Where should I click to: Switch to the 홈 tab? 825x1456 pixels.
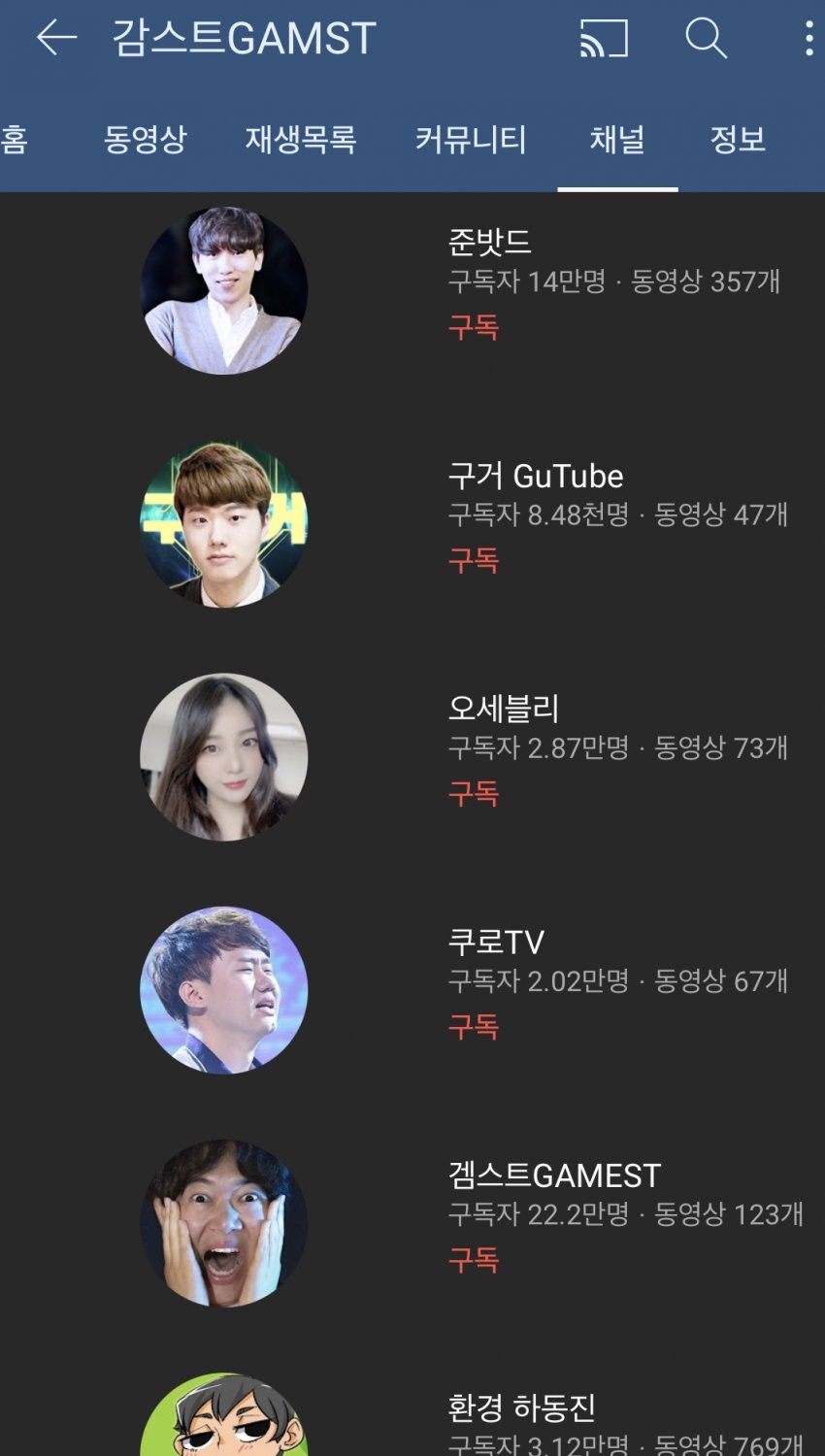[14, 140]
